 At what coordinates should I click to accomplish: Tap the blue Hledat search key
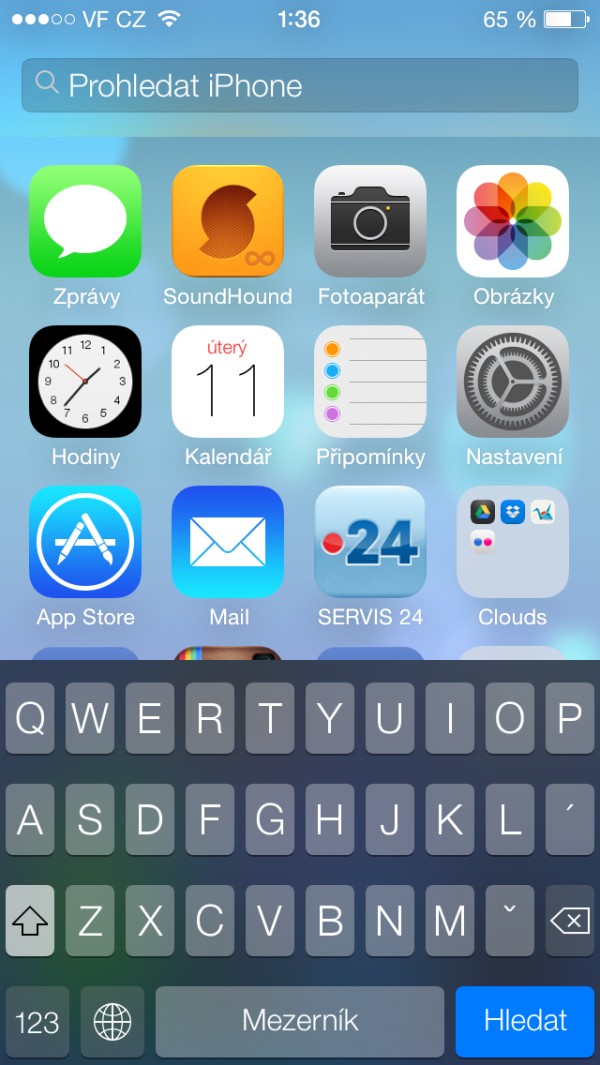click(525, 1021)
